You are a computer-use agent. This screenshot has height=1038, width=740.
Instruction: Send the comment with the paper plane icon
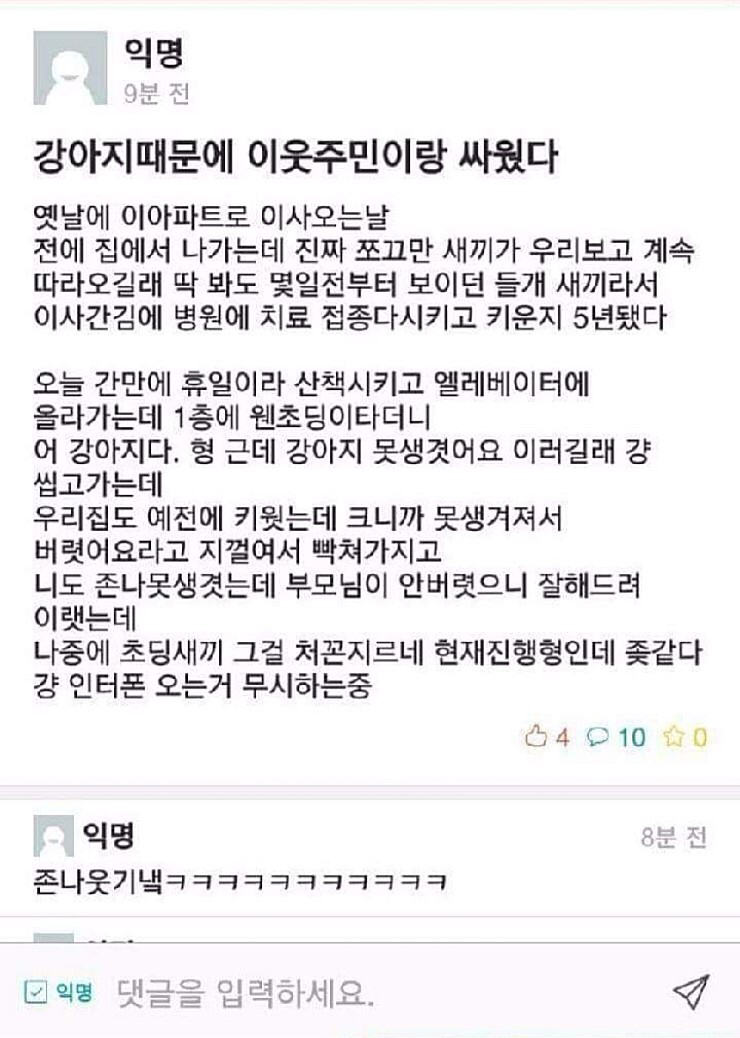690,991
